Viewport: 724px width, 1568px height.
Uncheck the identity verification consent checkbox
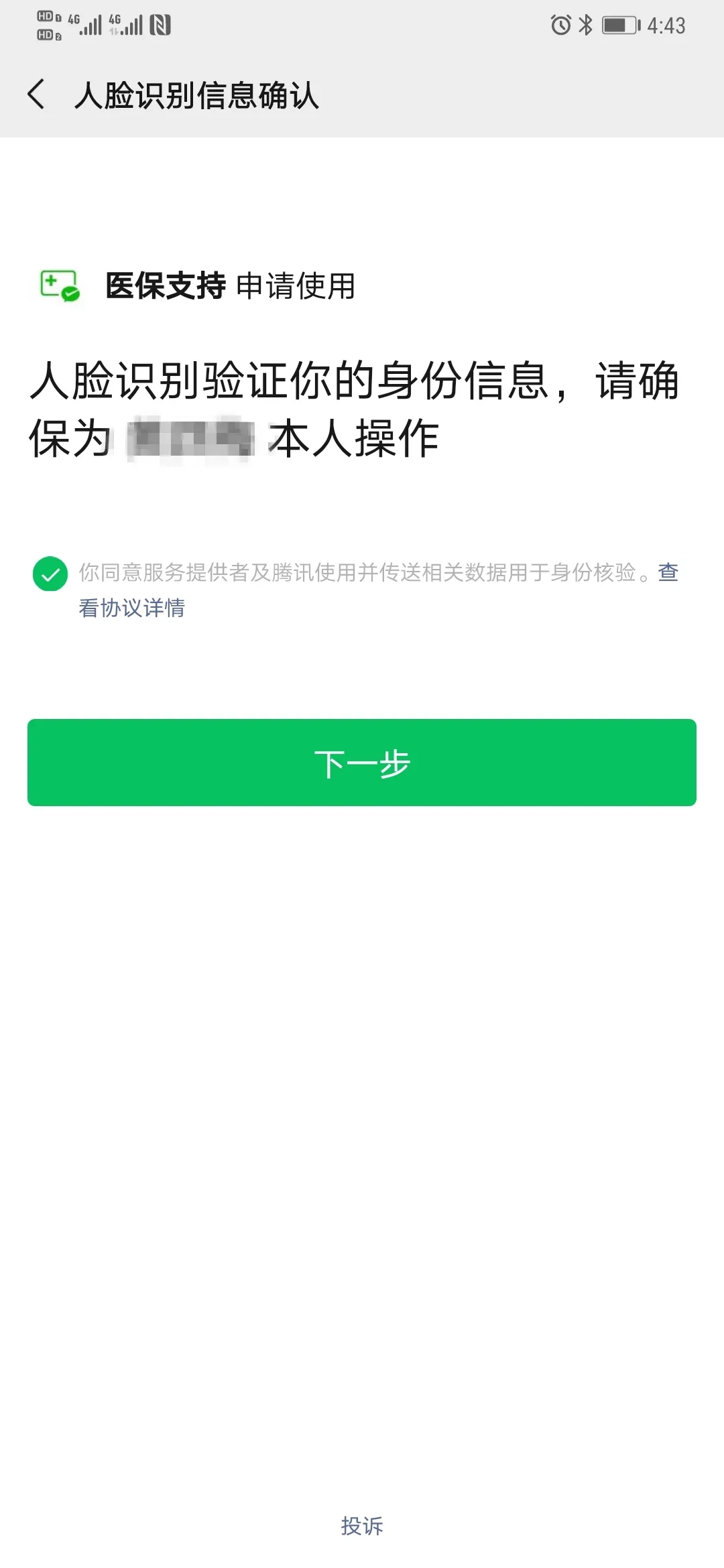click(50, 575)
